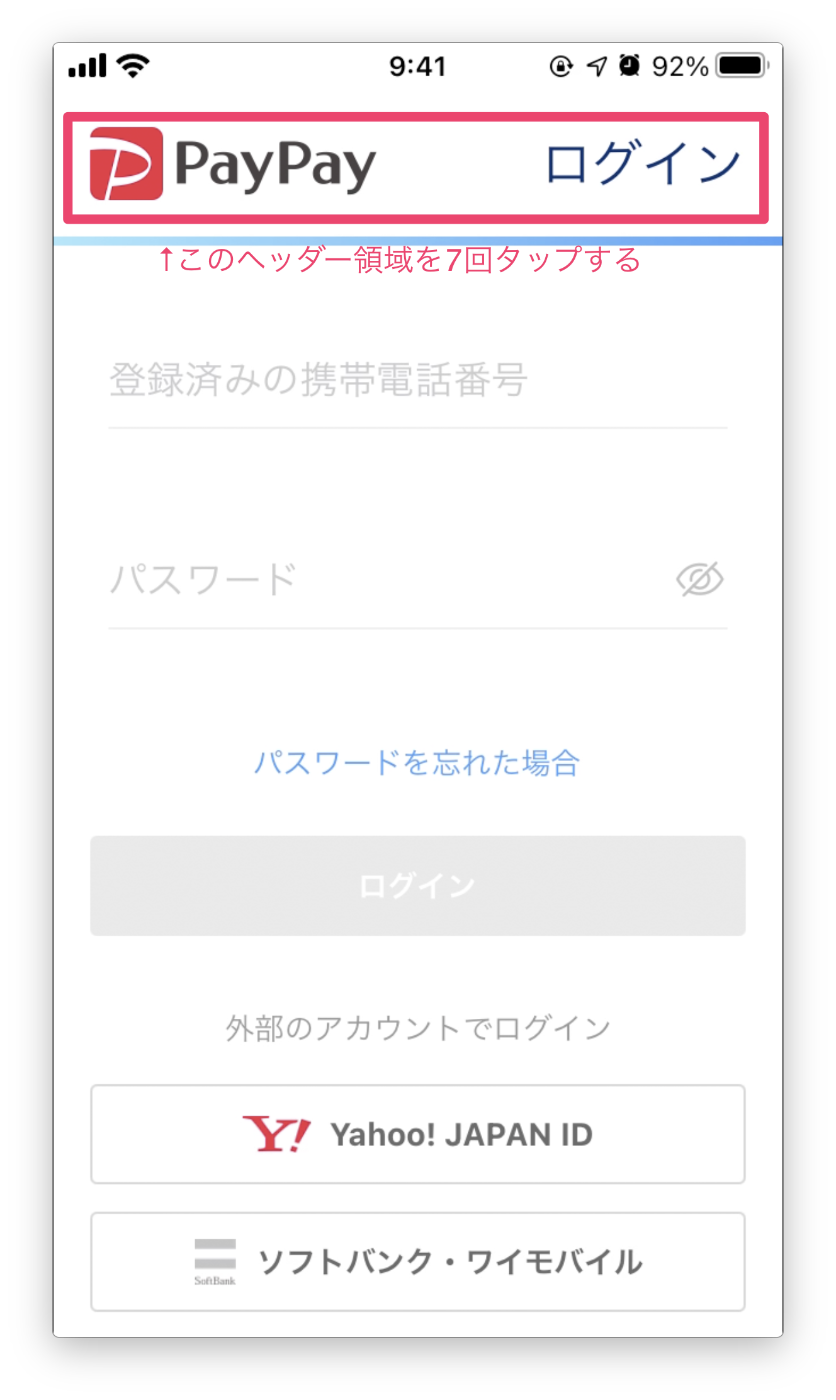
Task: Tap the 9:41 clock in status bar
Action: pyautogui.click(x=417, y=64)
